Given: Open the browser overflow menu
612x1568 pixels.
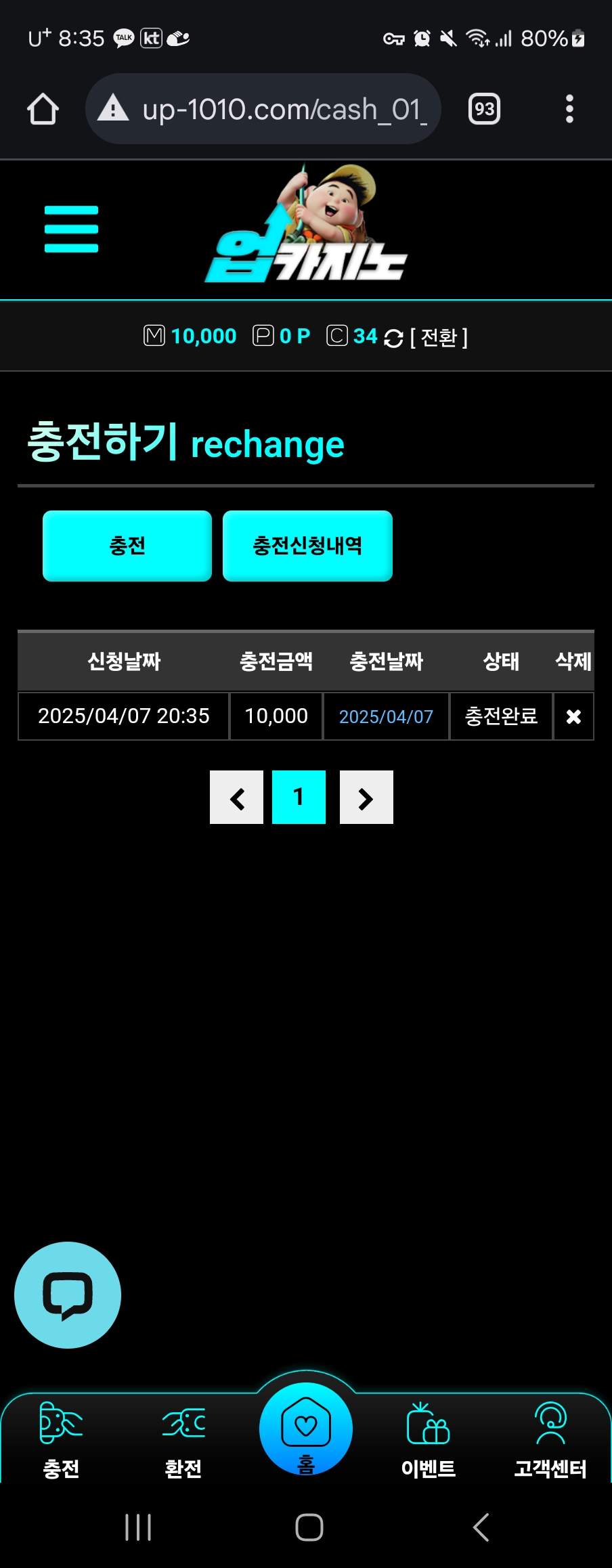Looking at the screenshot, I should click(x=569, y=109).
